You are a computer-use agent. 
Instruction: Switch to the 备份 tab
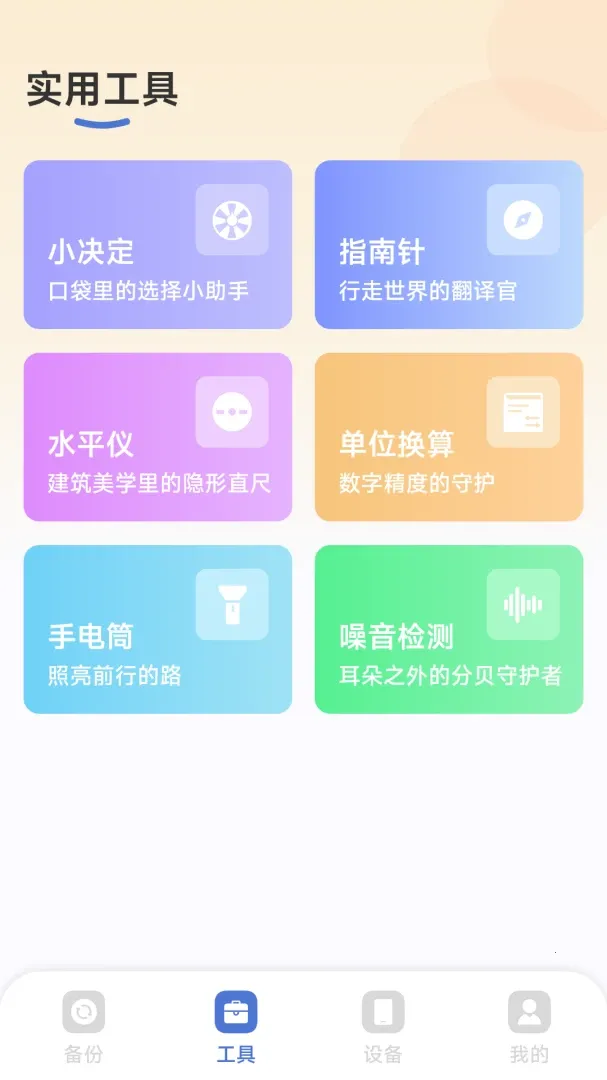coord(83,1027)
